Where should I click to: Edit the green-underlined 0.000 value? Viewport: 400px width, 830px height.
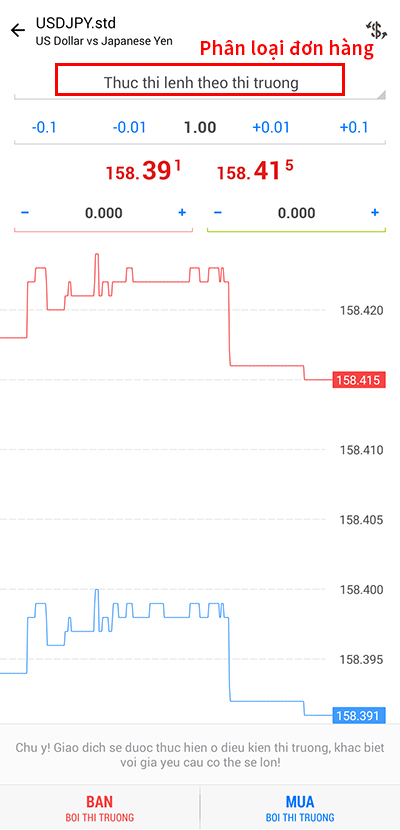tap(296, 213)
